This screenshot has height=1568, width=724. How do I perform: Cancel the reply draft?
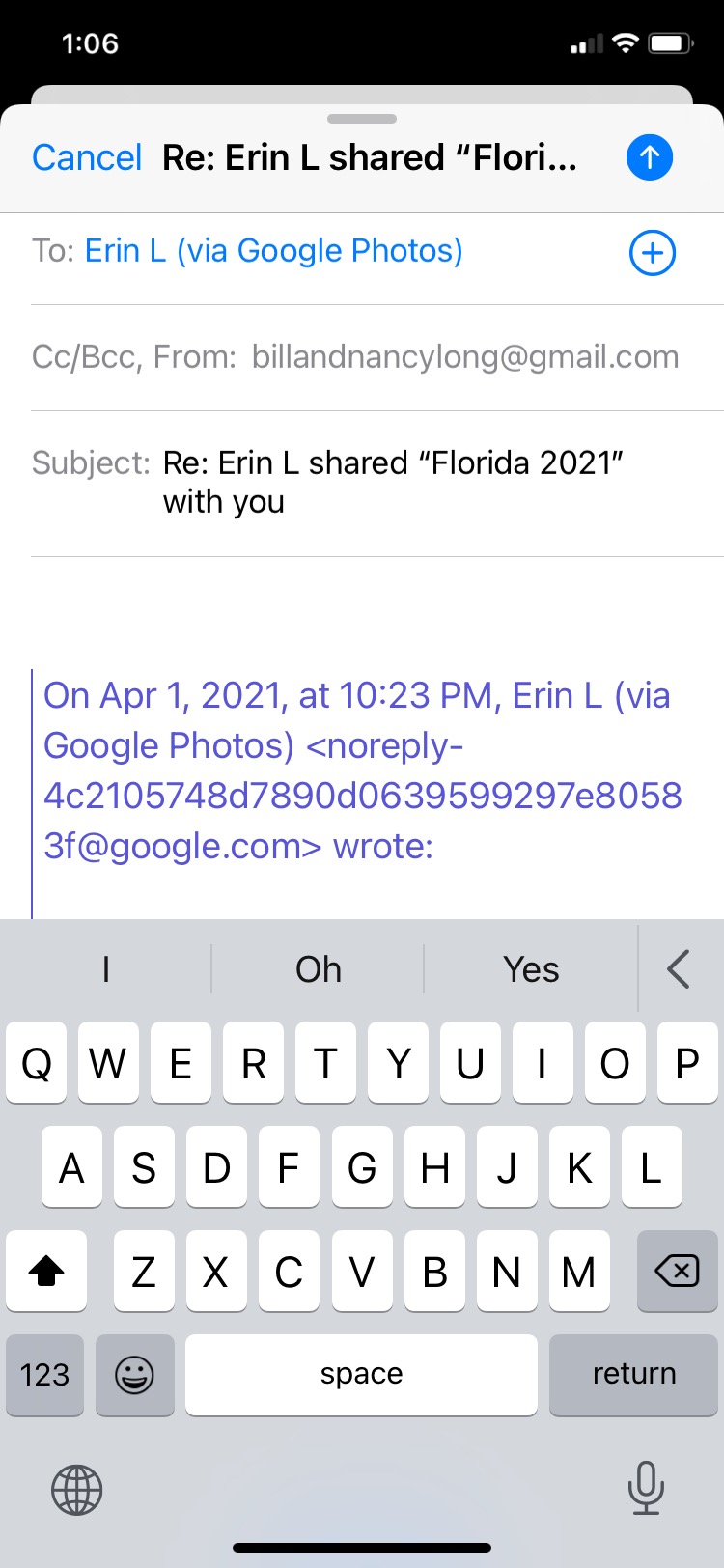(87, 157)
